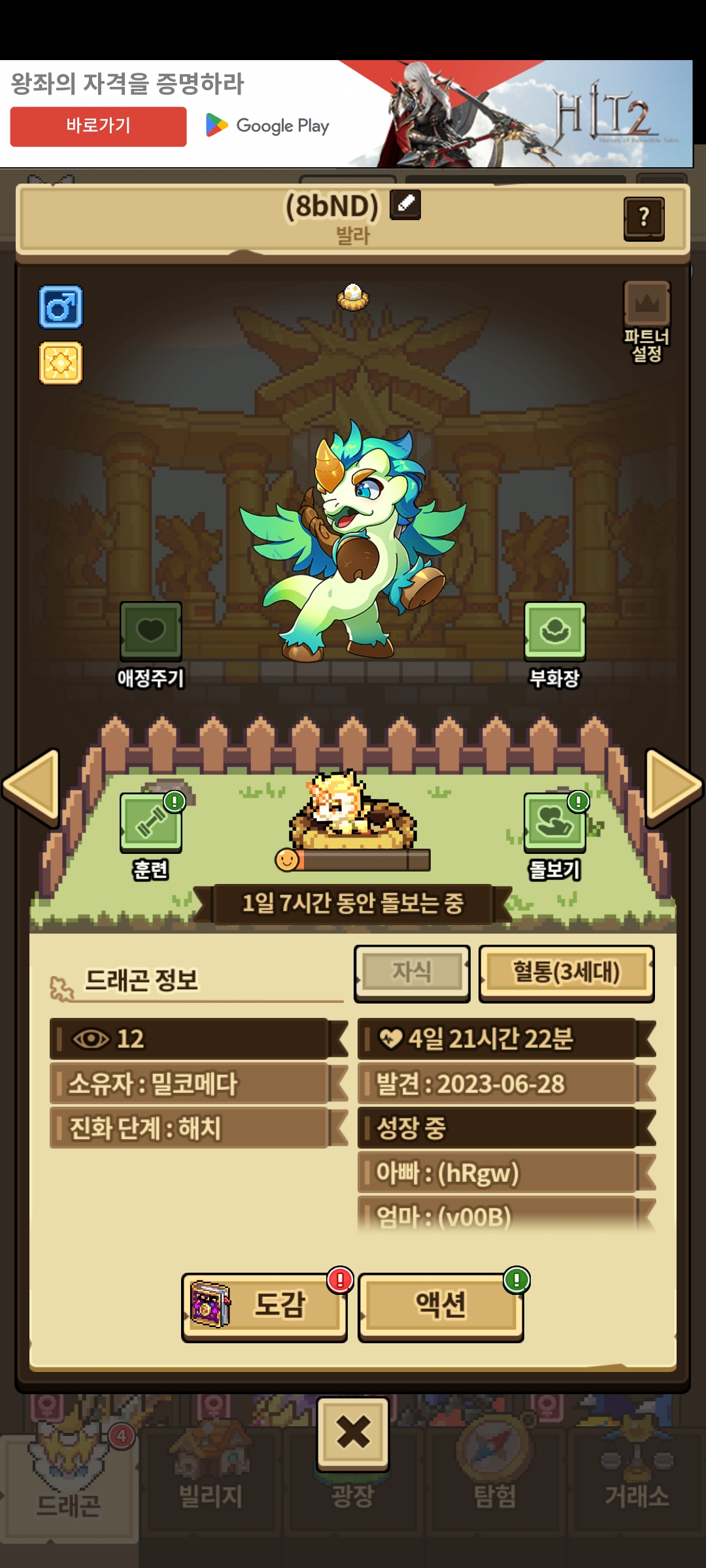Open the 도감 encyclopedia
Screen dimensions: 706x1568
point(264,1307)
